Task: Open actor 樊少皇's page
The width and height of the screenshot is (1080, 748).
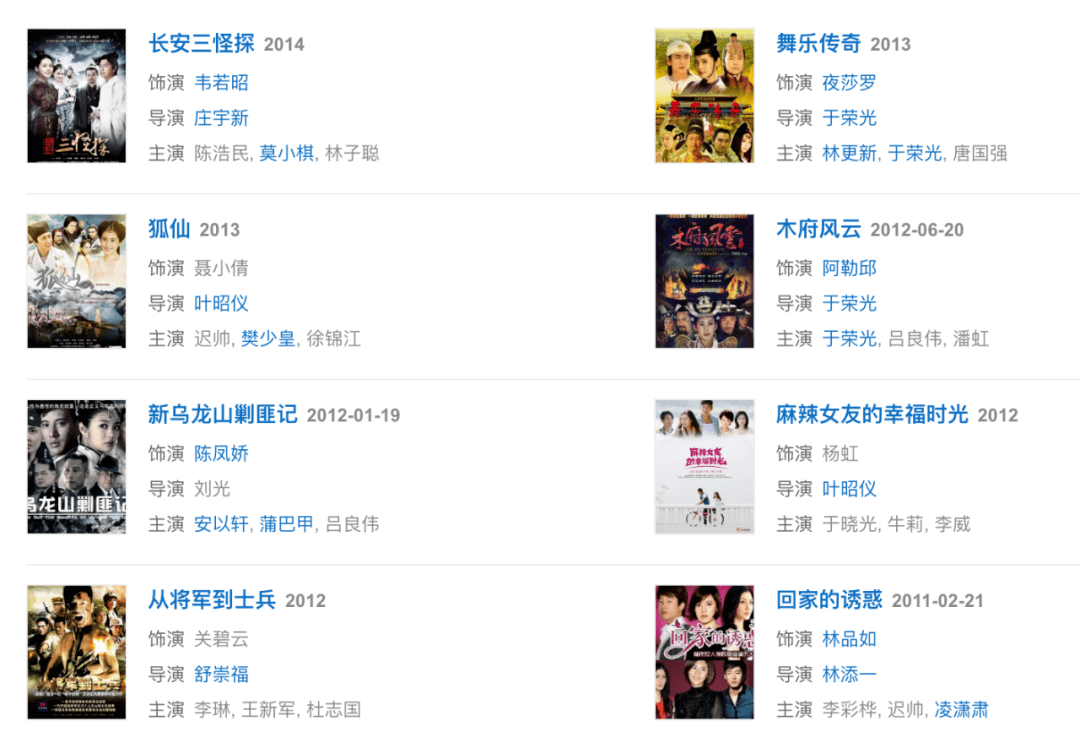Action: pos(268,339)
